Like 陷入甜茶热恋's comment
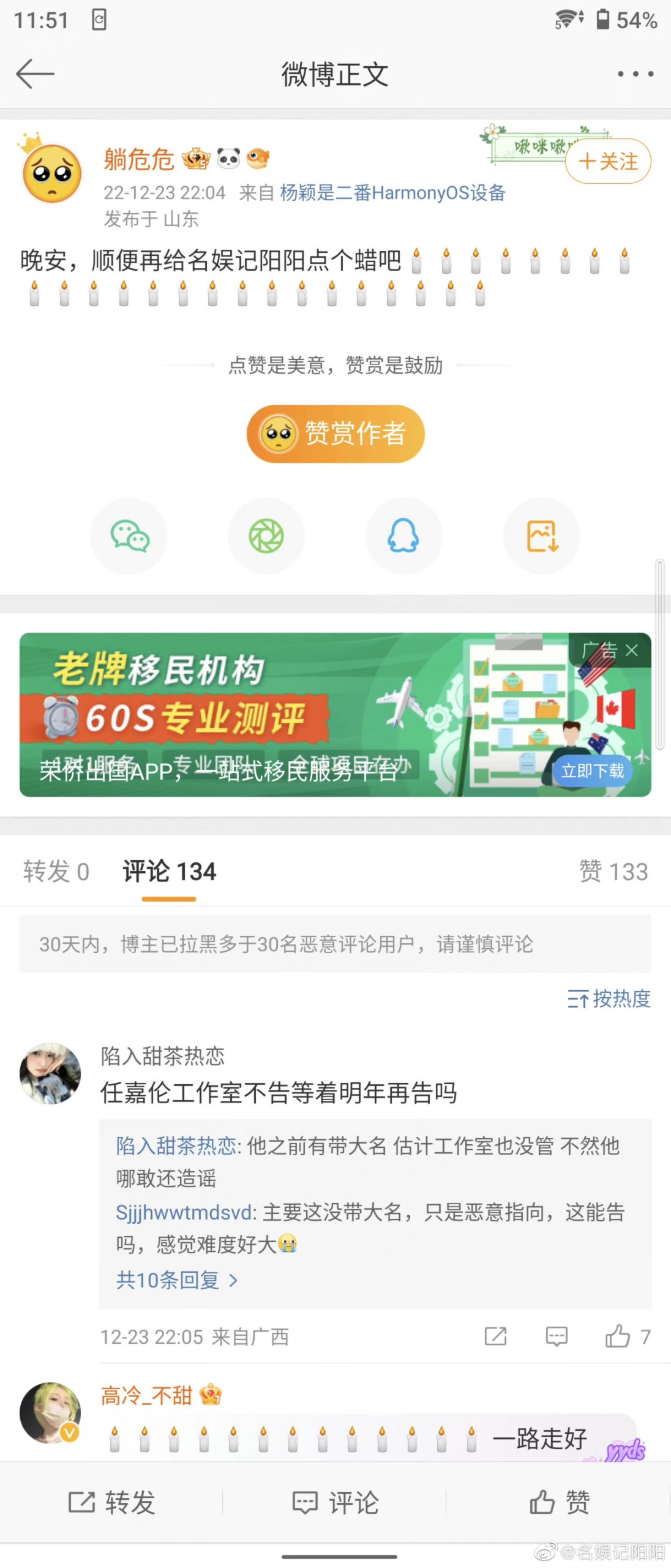 [x=618, y=1336]
